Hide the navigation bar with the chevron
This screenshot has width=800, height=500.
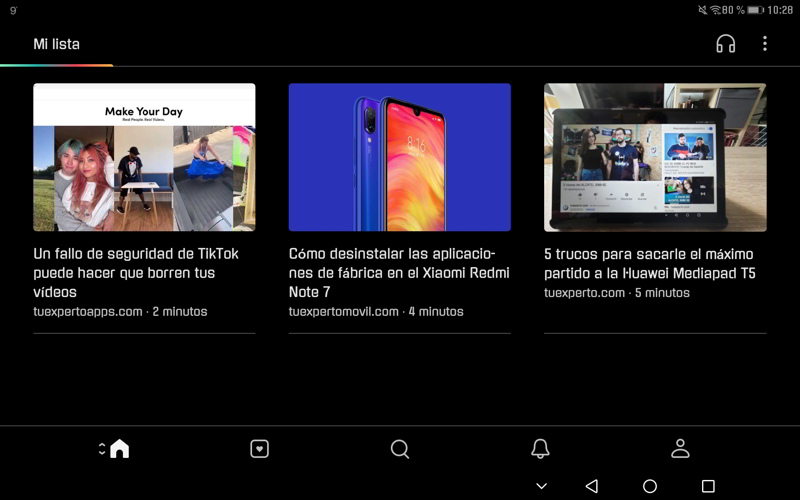[541, 486]
